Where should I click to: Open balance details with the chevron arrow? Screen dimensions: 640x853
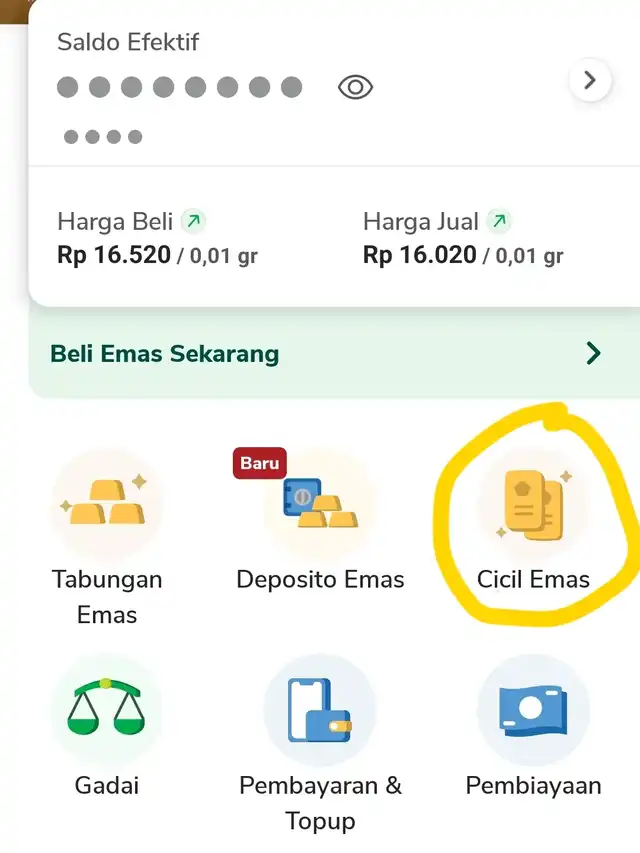pos(590,80)
